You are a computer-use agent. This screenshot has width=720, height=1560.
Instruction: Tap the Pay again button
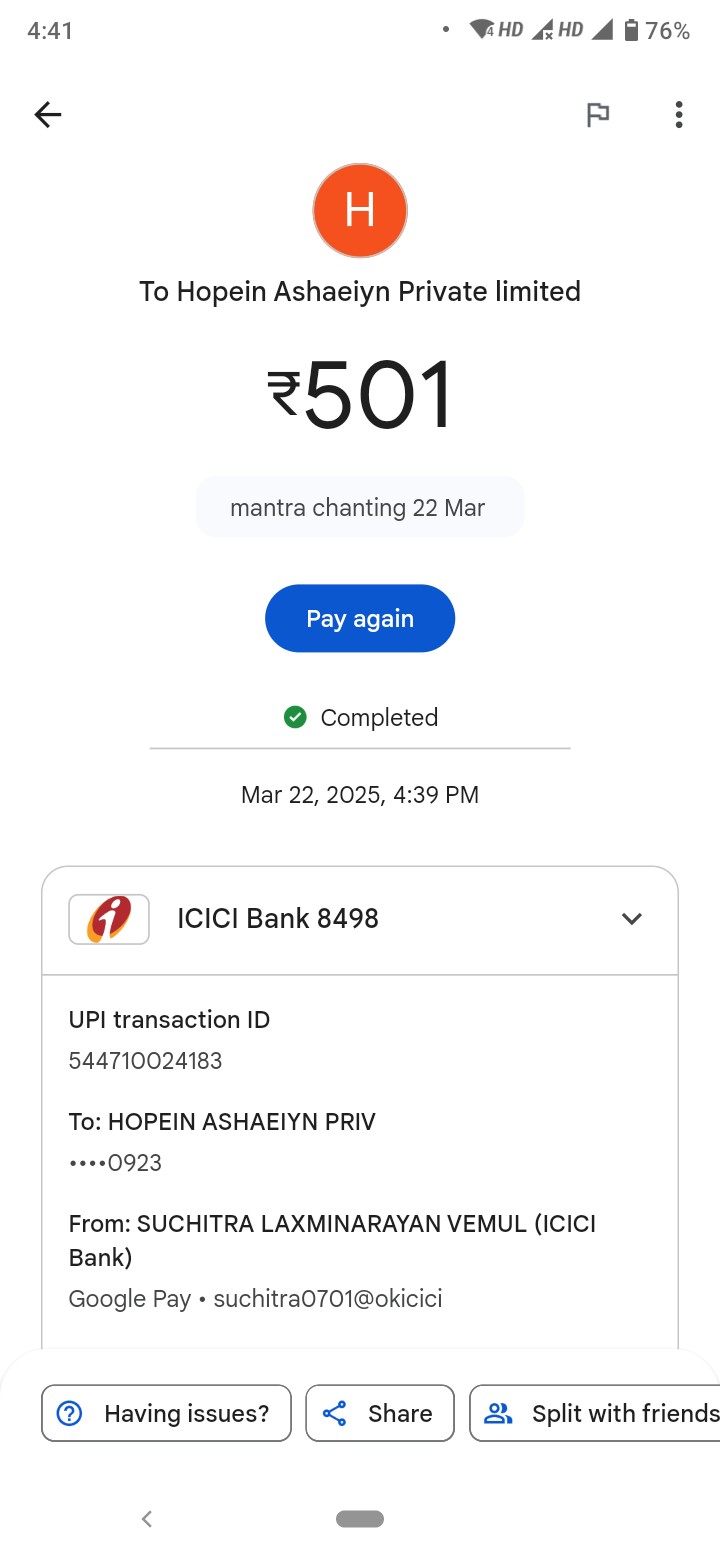pos(360,619)
